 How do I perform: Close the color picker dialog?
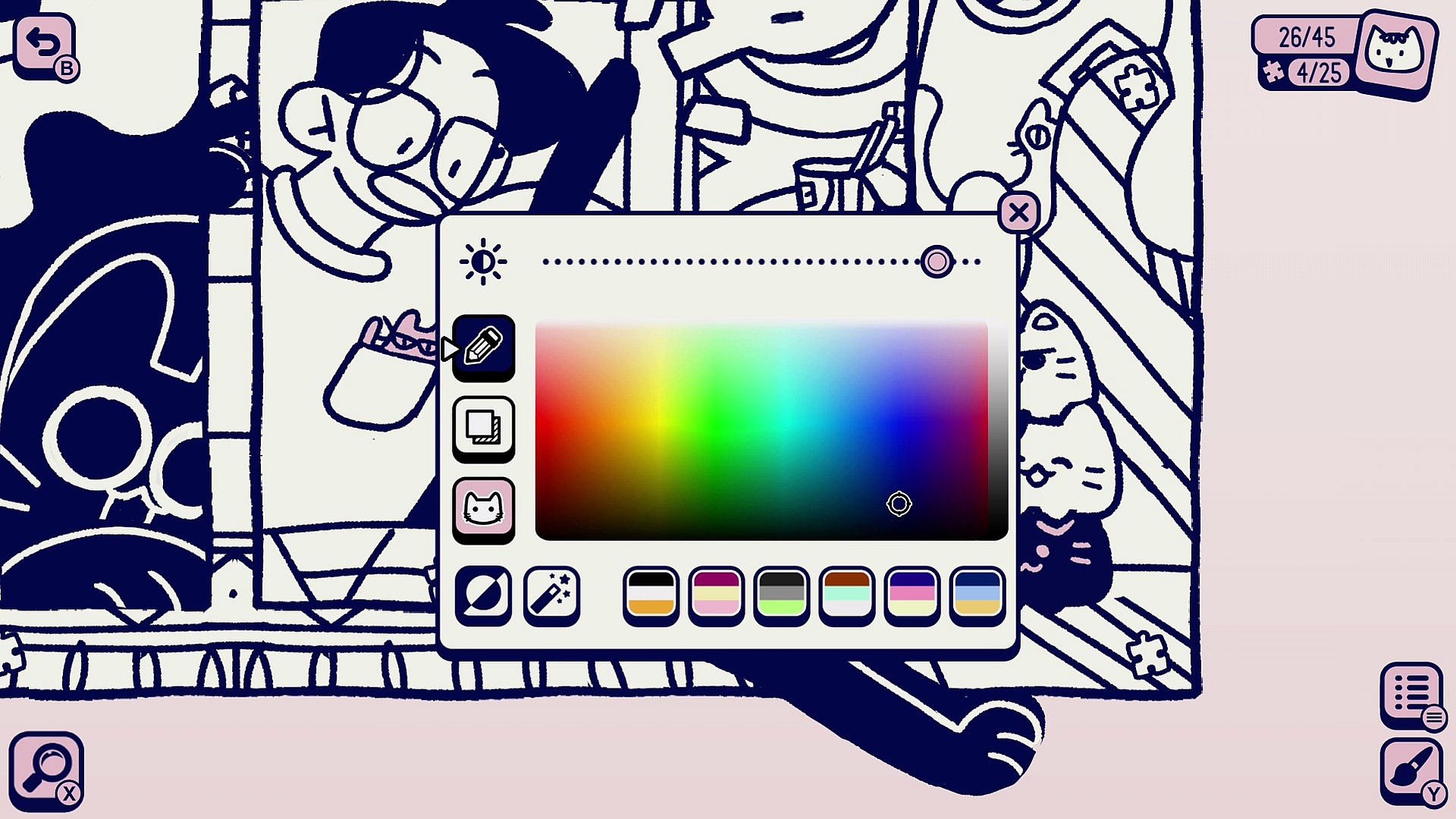coord(1018,212)
